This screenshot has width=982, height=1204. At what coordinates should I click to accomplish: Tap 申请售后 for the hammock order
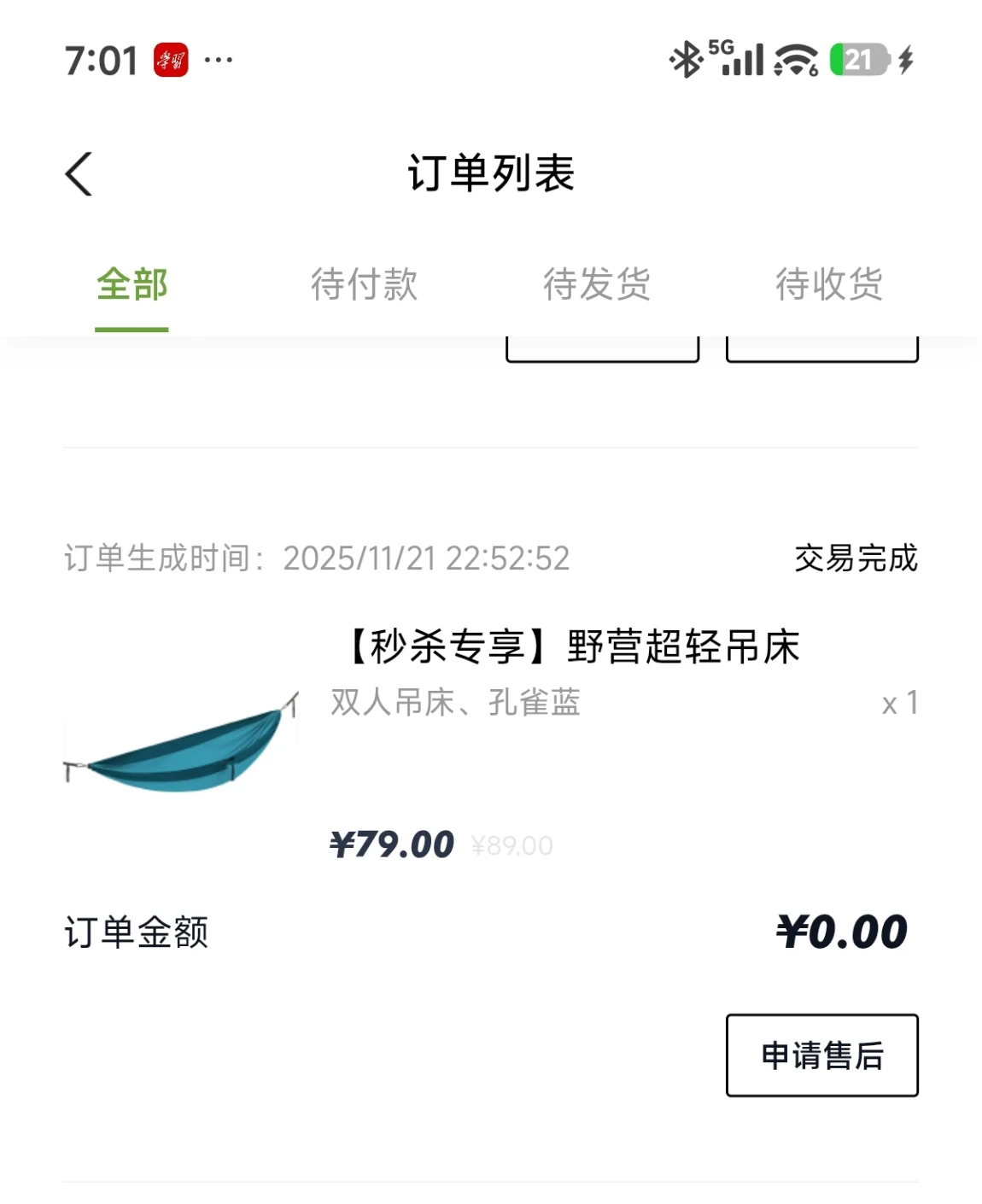(821, 1055)
